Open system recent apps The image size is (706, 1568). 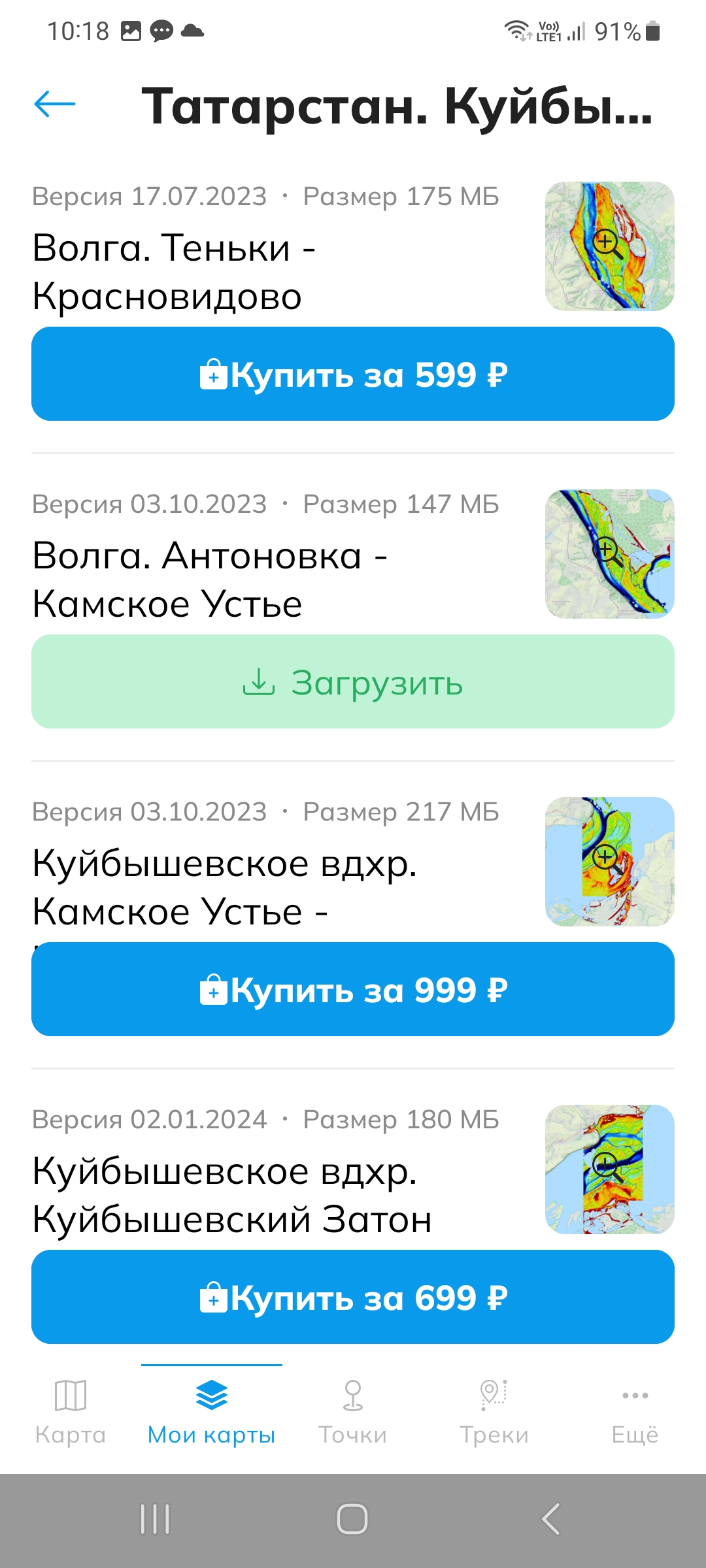click(155, 1519)
